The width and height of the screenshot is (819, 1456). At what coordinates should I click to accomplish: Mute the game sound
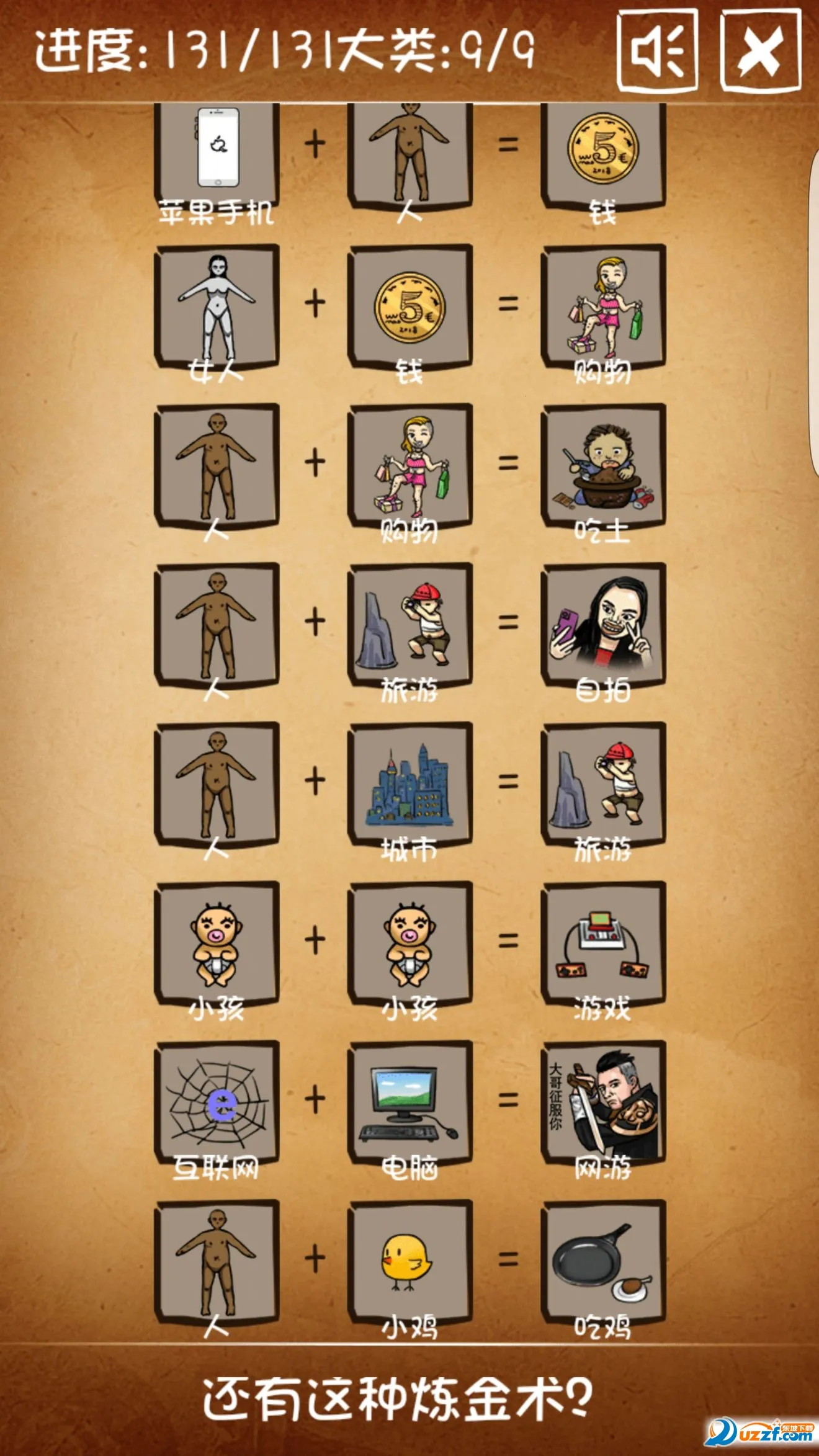657,51
